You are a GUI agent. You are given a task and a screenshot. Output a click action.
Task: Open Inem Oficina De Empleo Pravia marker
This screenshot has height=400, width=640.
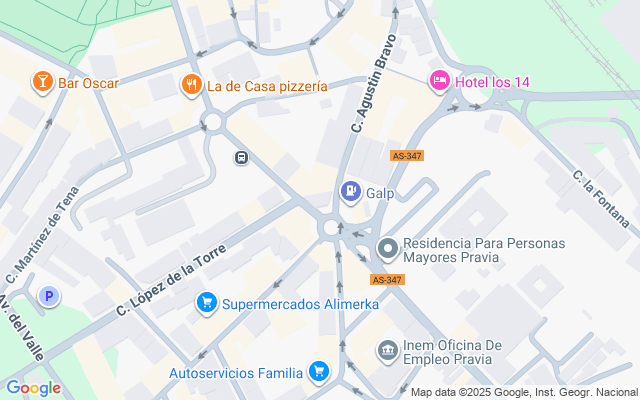click(387, 350)
